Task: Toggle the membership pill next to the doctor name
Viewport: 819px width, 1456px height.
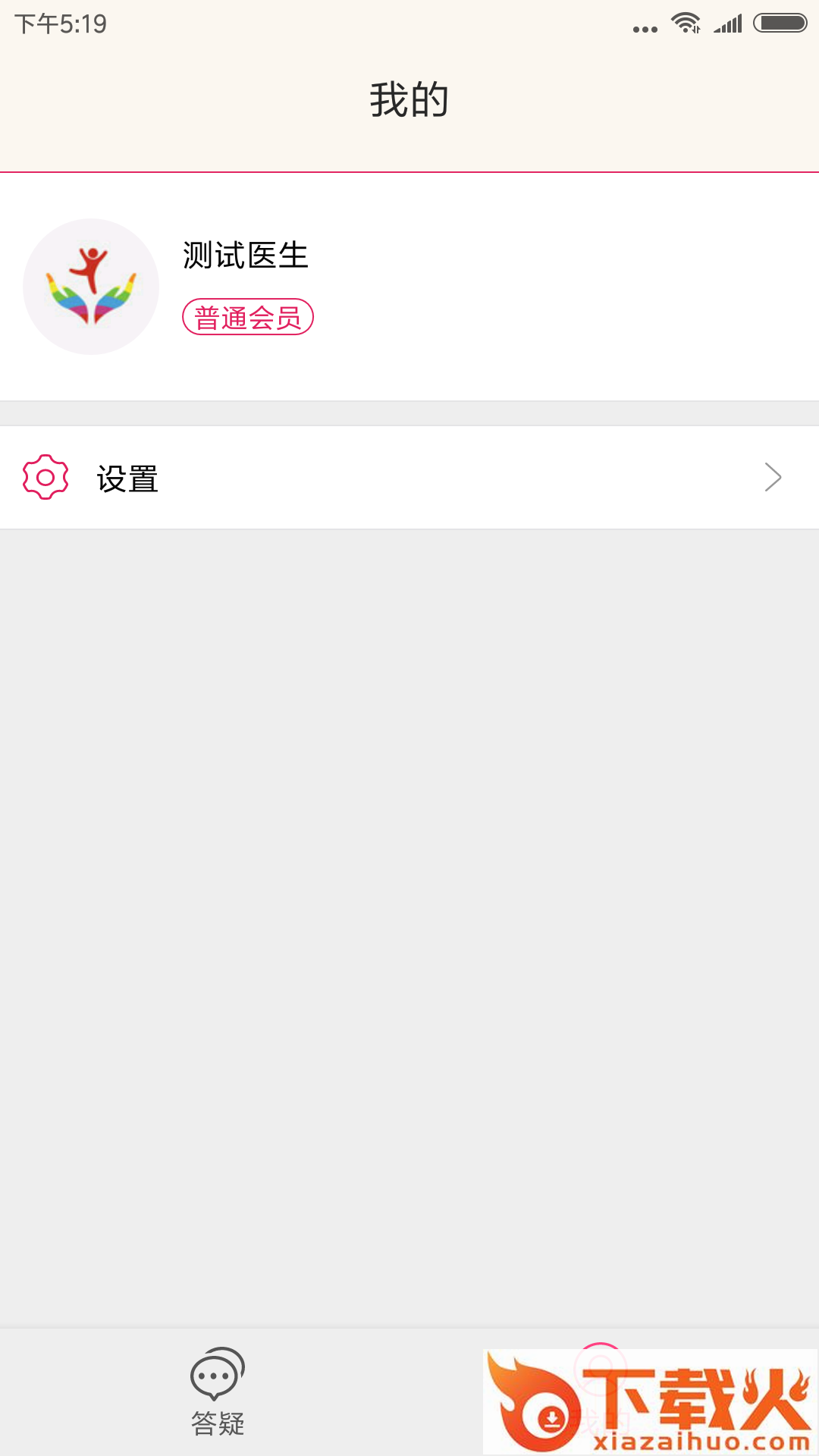Action: coord(249,317)
